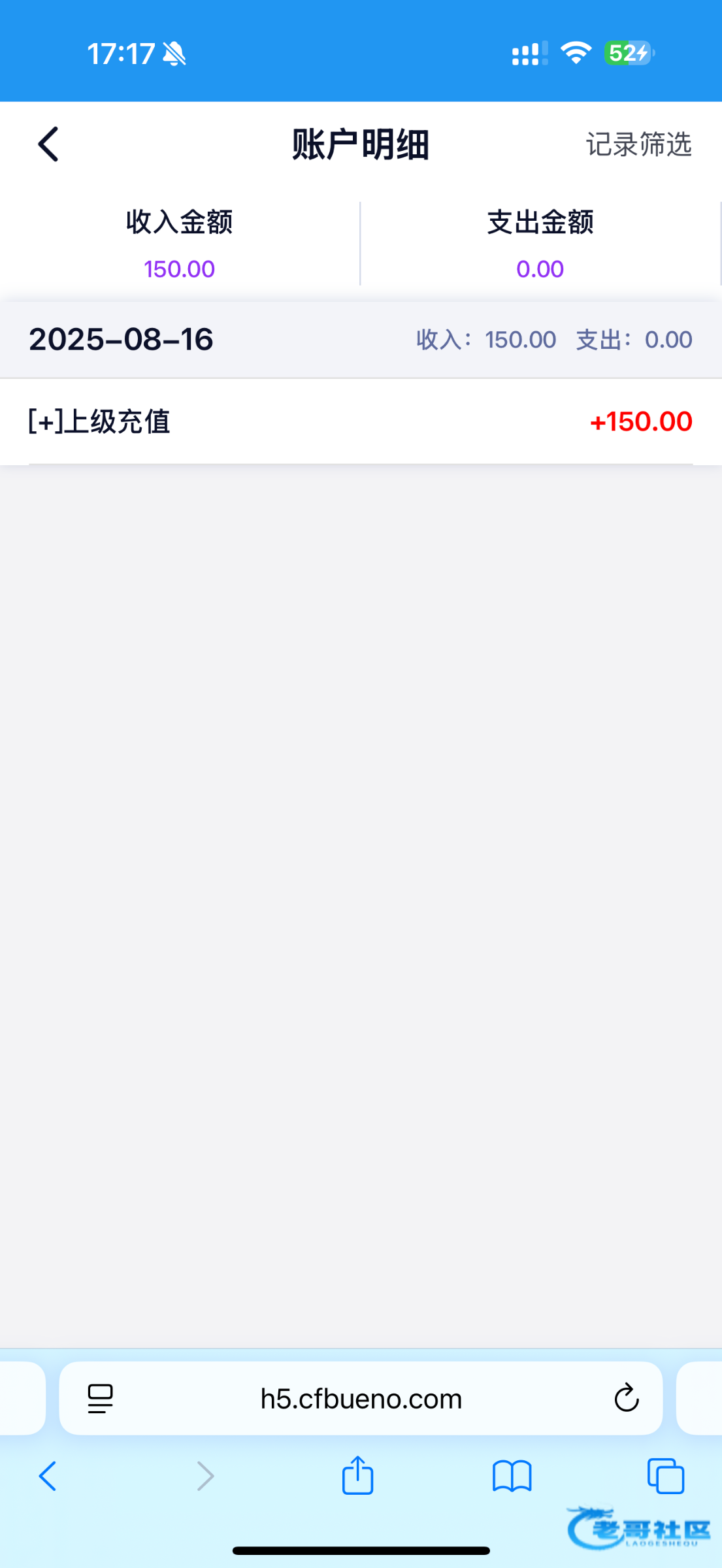The image size is (722, 1568).
Task: Show all open Safari tabs
Action: tap(666, 1476)
